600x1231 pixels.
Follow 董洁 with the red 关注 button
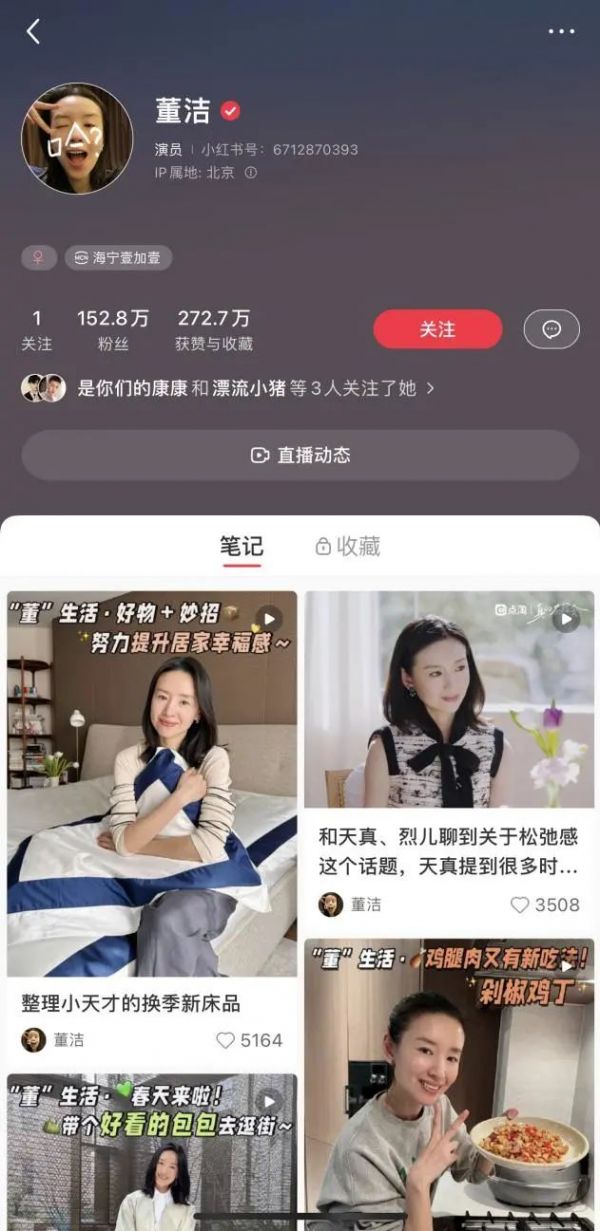tap(437, 329)
